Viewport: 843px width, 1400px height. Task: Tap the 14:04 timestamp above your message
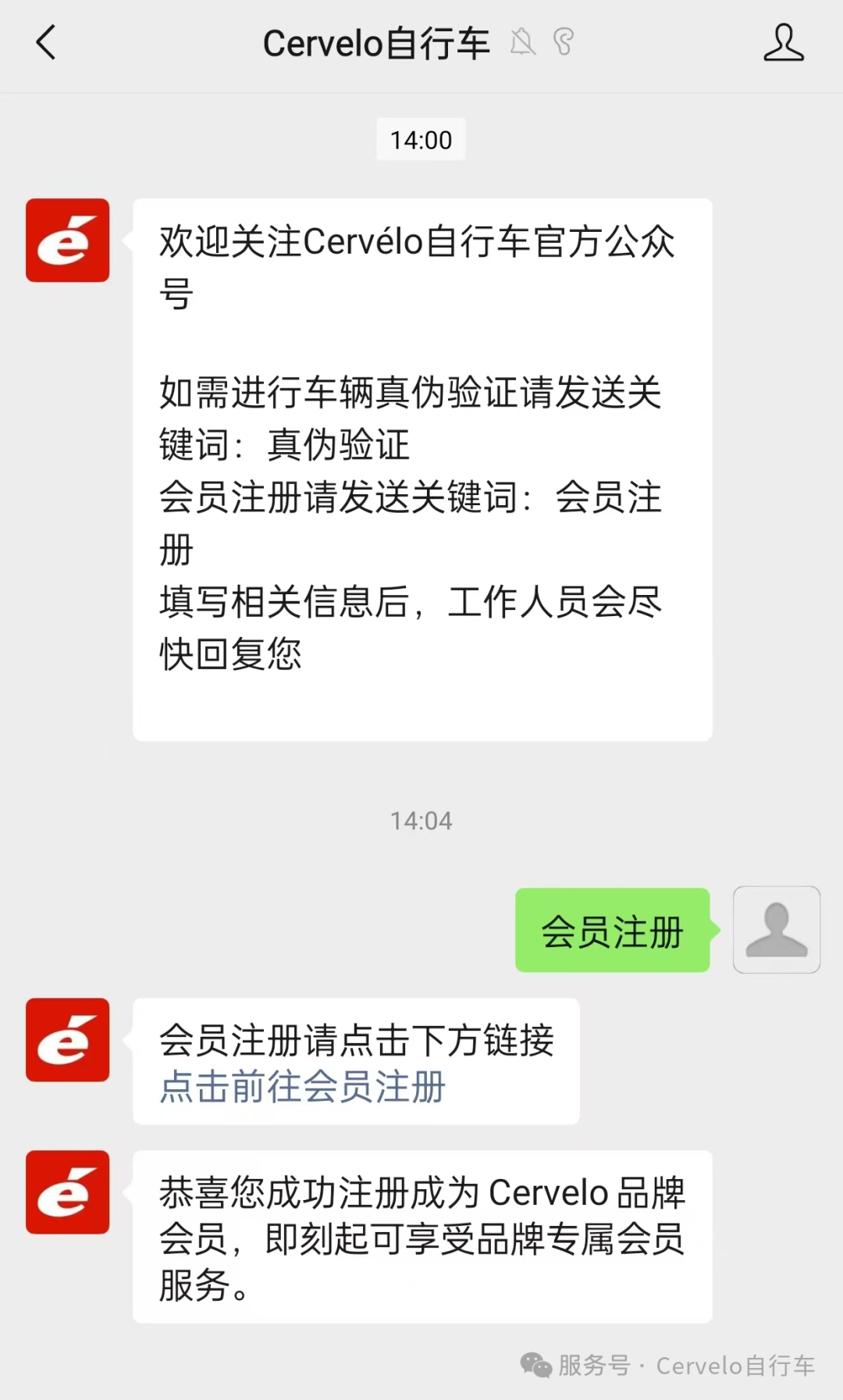[421, 821]
